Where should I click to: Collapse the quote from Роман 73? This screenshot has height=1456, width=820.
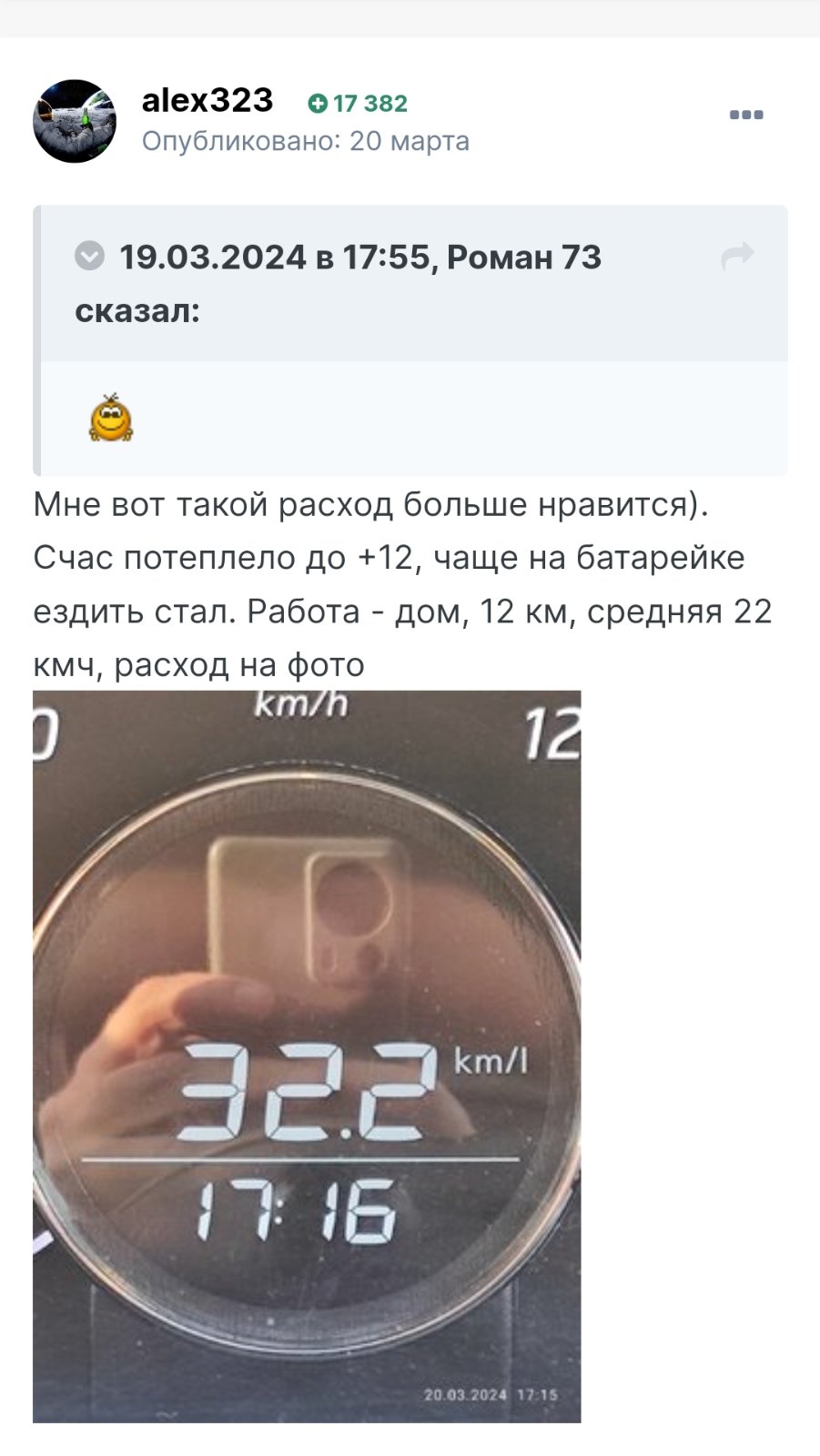point(89,256)
